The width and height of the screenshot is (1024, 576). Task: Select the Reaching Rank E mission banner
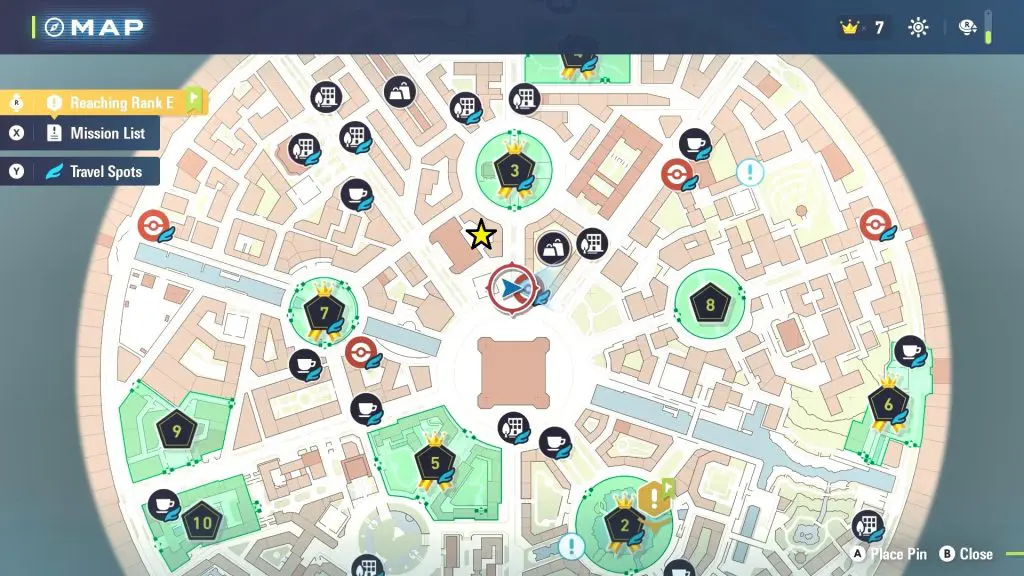tap(108, 102)
